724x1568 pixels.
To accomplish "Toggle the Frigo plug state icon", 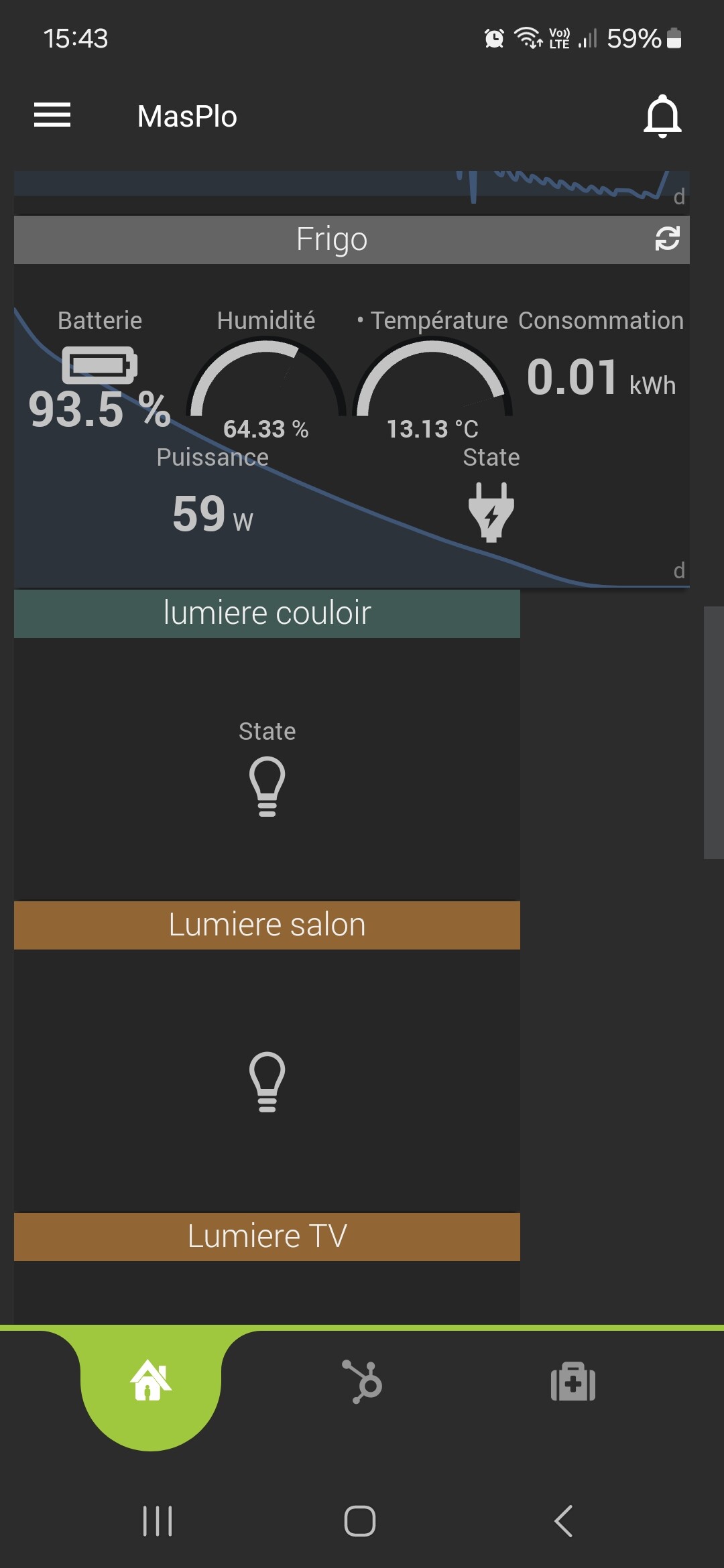I will pos(491,512).
